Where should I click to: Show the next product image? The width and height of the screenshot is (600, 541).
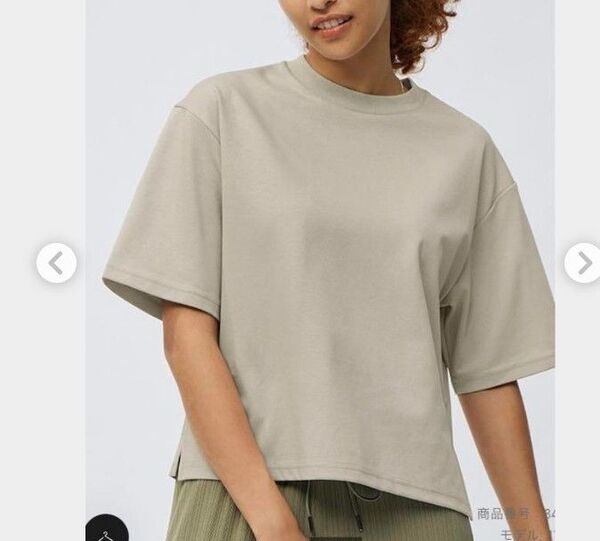point(583,263)
